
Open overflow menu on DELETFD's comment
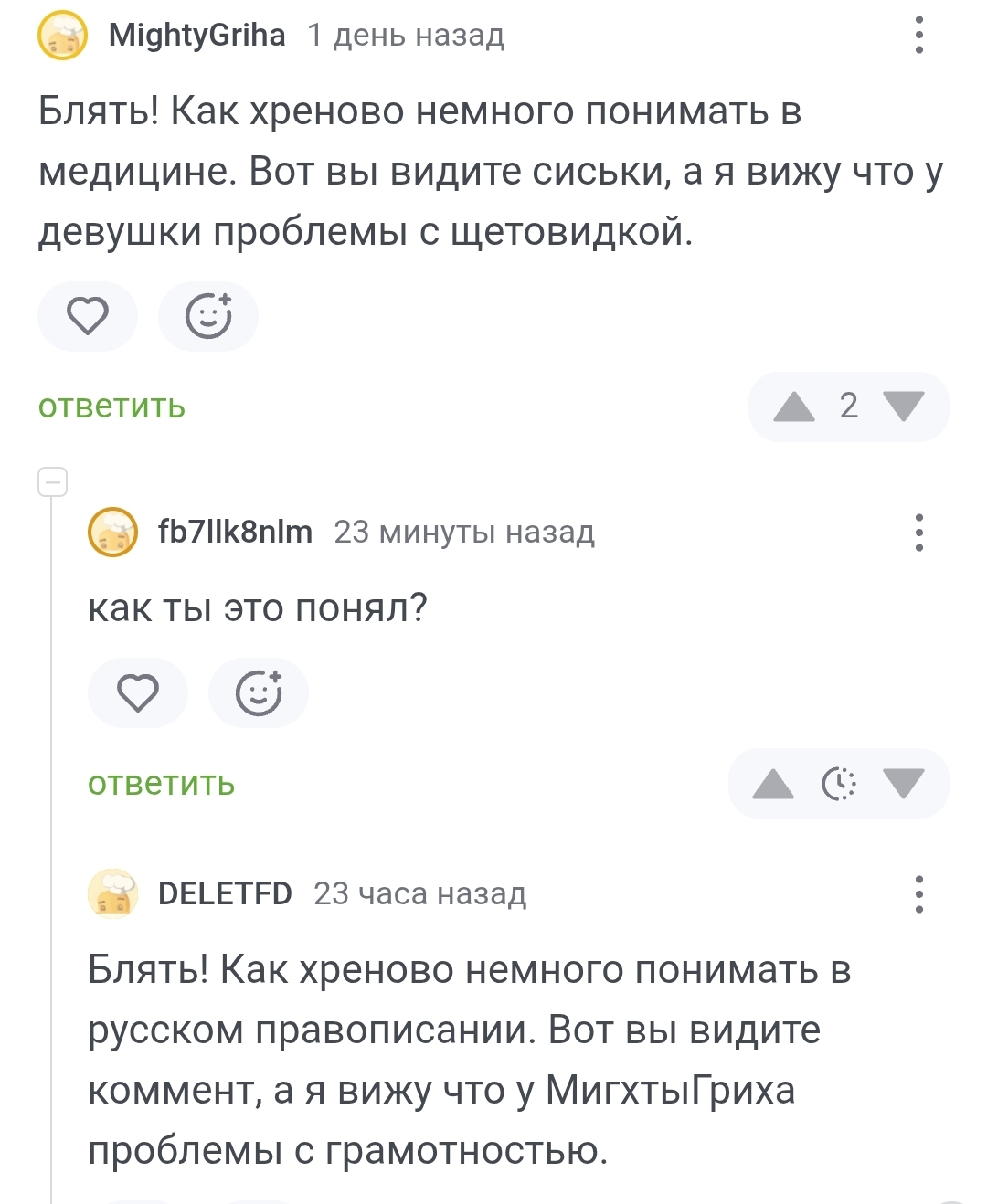918,893
